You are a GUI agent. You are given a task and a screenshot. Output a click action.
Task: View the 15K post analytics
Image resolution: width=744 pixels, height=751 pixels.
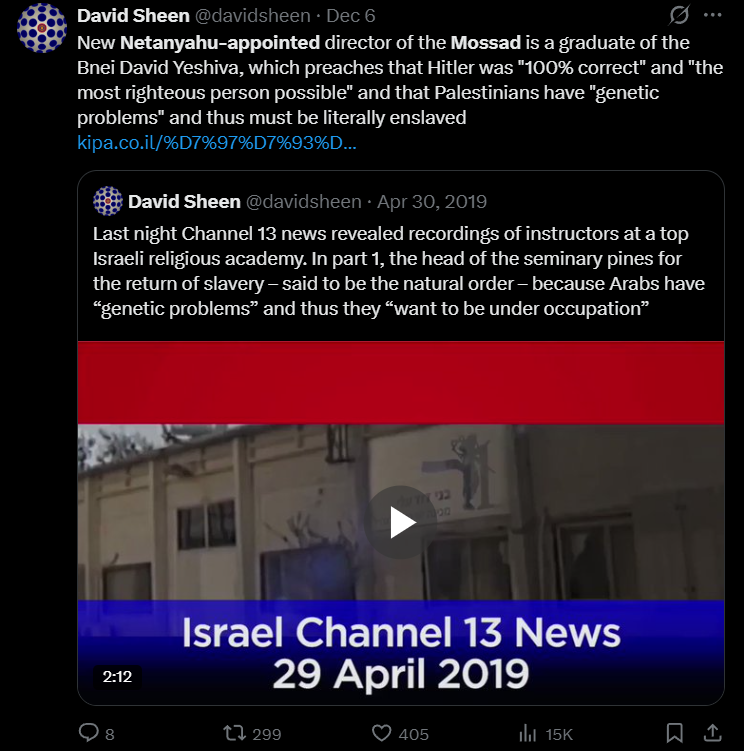pyautogui.click(x=529, y=733)
